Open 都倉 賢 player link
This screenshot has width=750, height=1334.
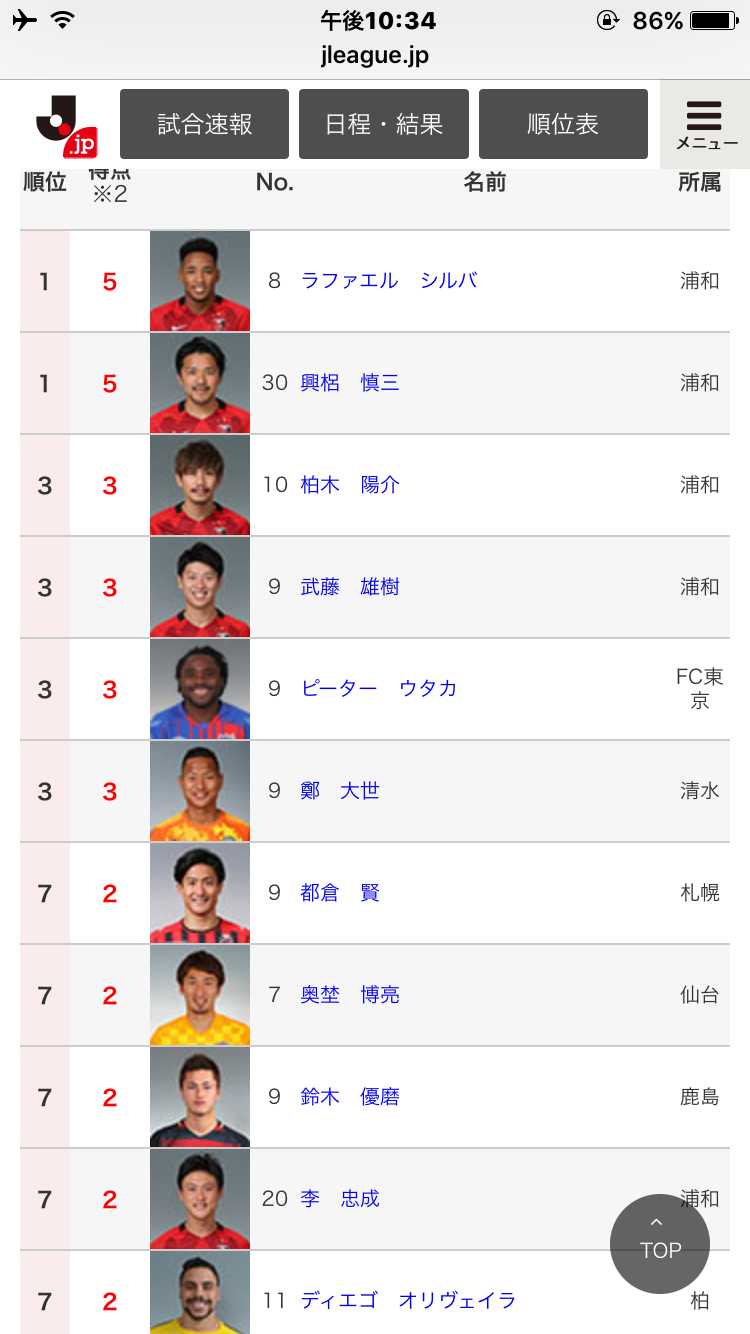click(340, 893)
